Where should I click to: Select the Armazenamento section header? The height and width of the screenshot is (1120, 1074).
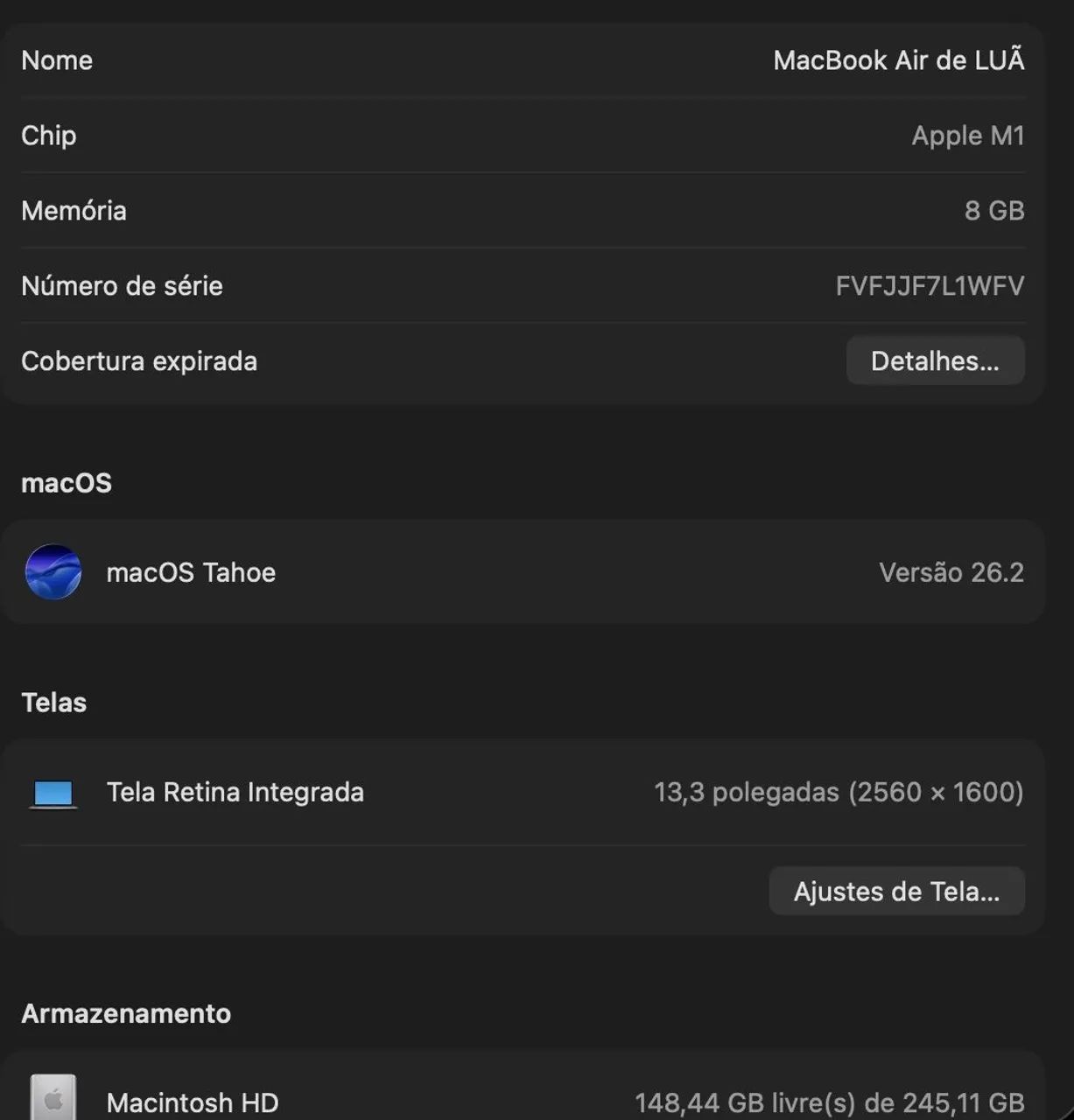pyautogui.click(x=125, y=1013)
